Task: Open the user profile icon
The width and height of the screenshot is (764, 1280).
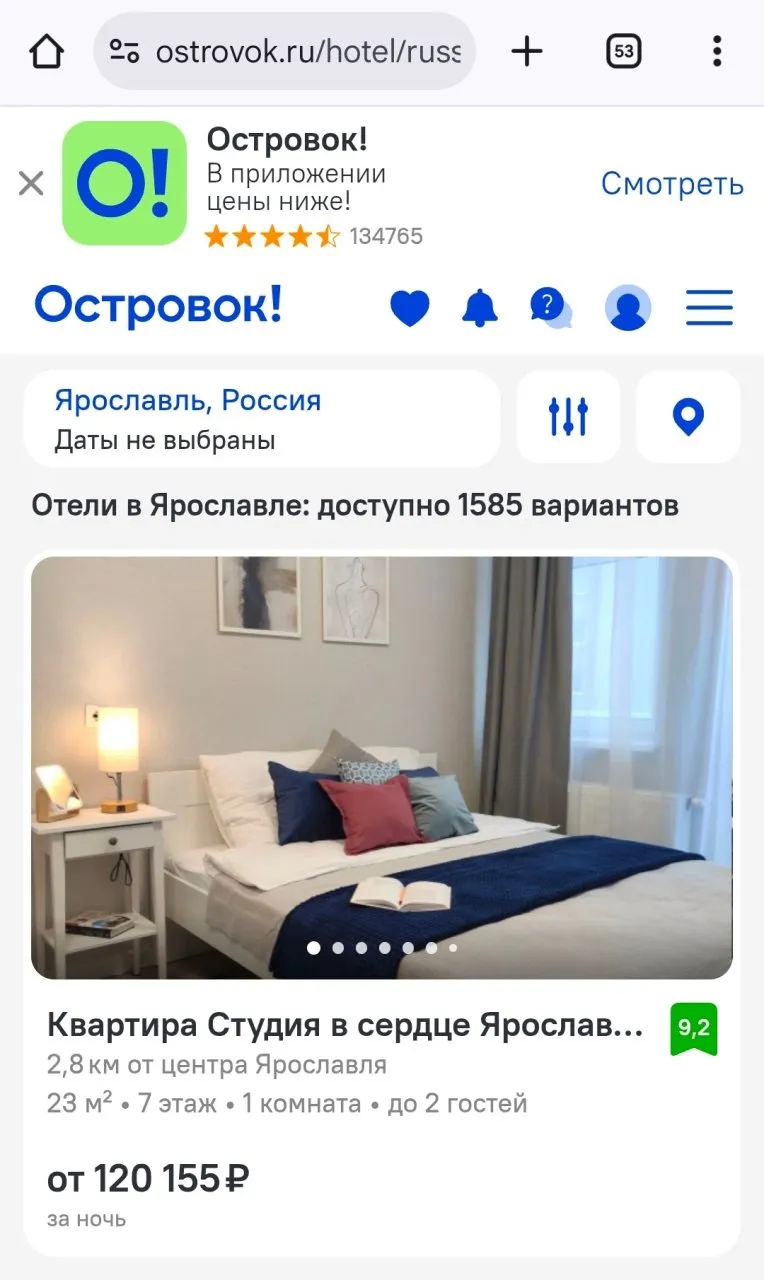Action: tap(628, 308)
